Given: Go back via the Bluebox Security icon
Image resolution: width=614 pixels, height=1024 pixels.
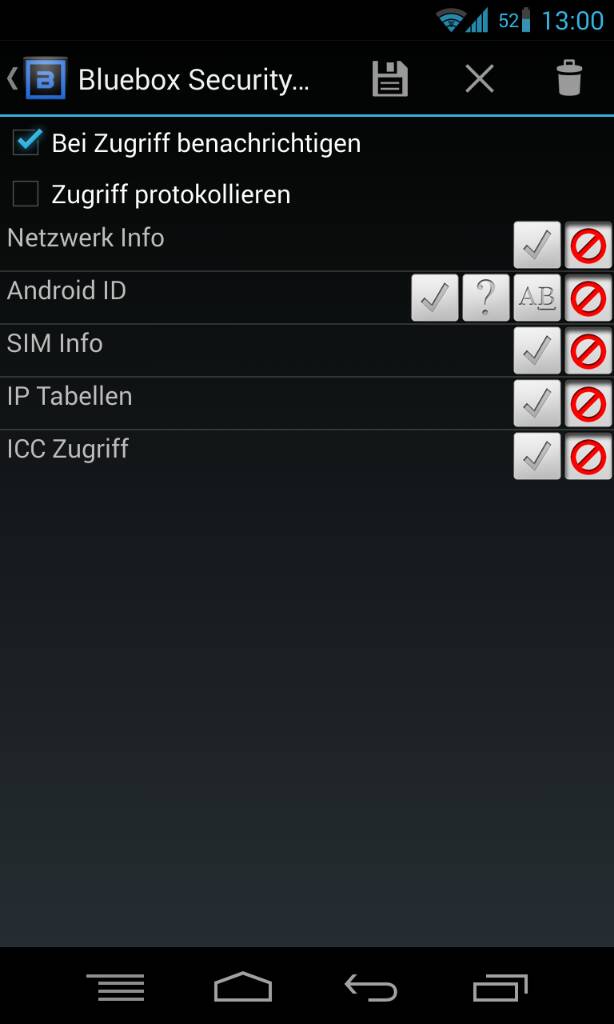Looking at the screenshot, I should (40, 79).
